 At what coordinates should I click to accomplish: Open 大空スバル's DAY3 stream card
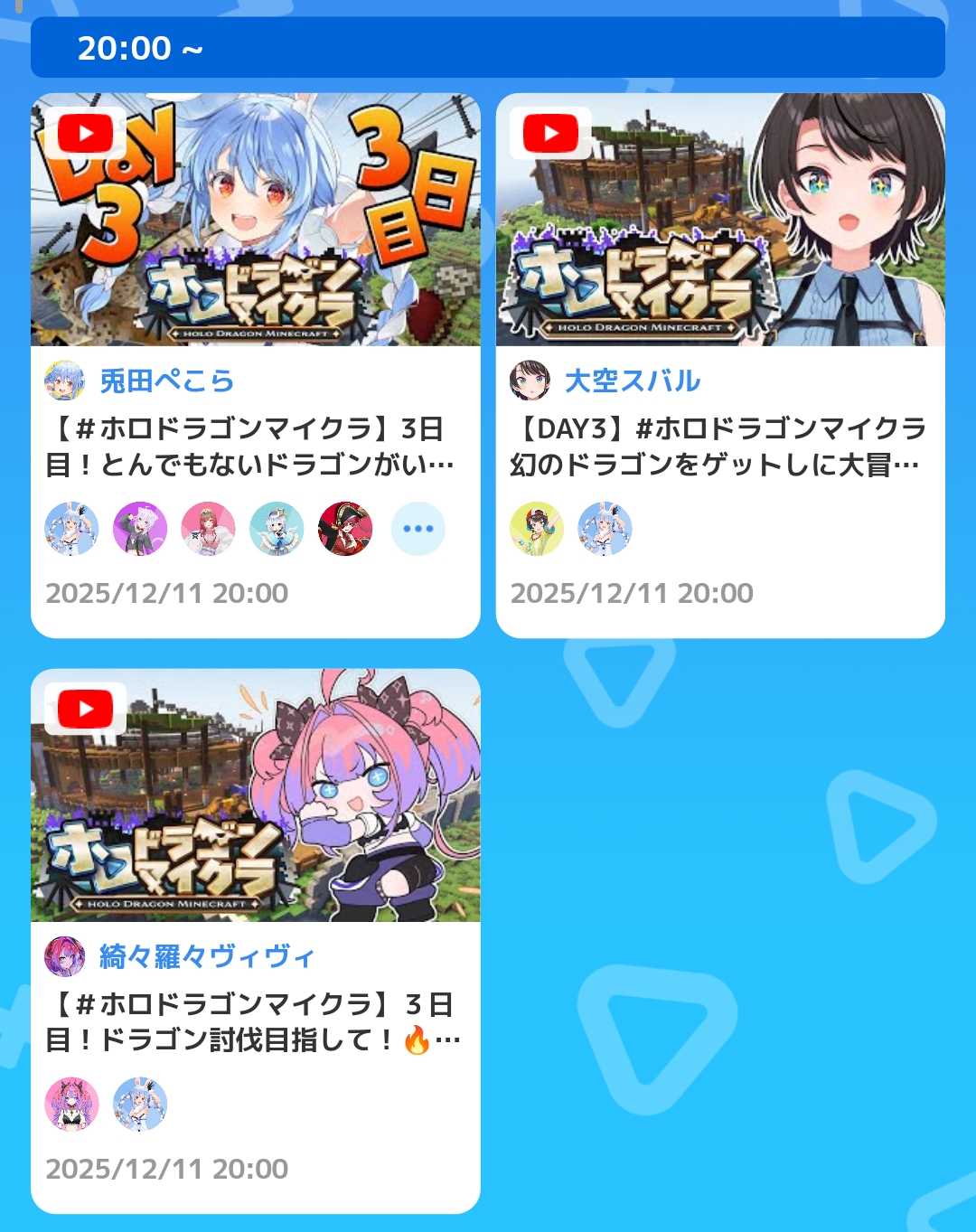click(x=719, y=221)
